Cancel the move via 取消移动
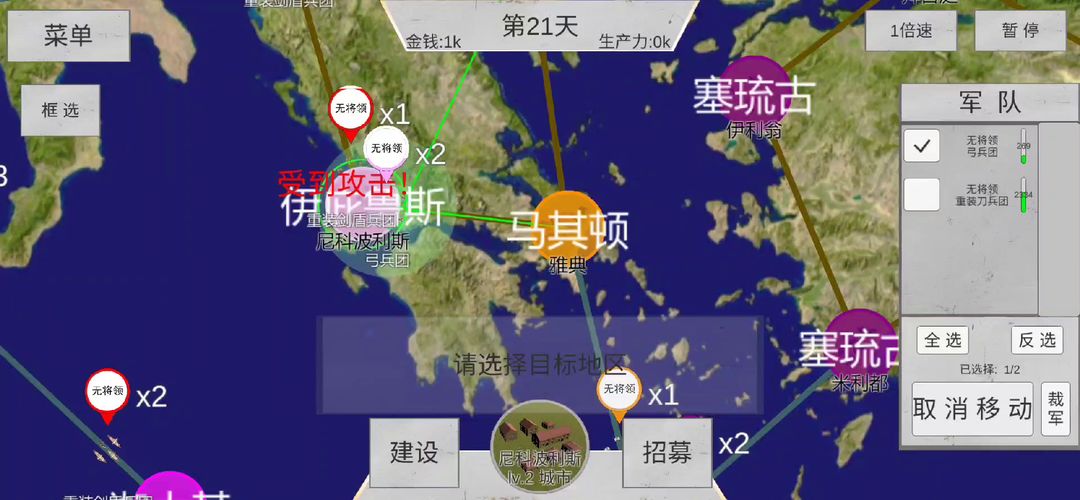 [972, 408]
